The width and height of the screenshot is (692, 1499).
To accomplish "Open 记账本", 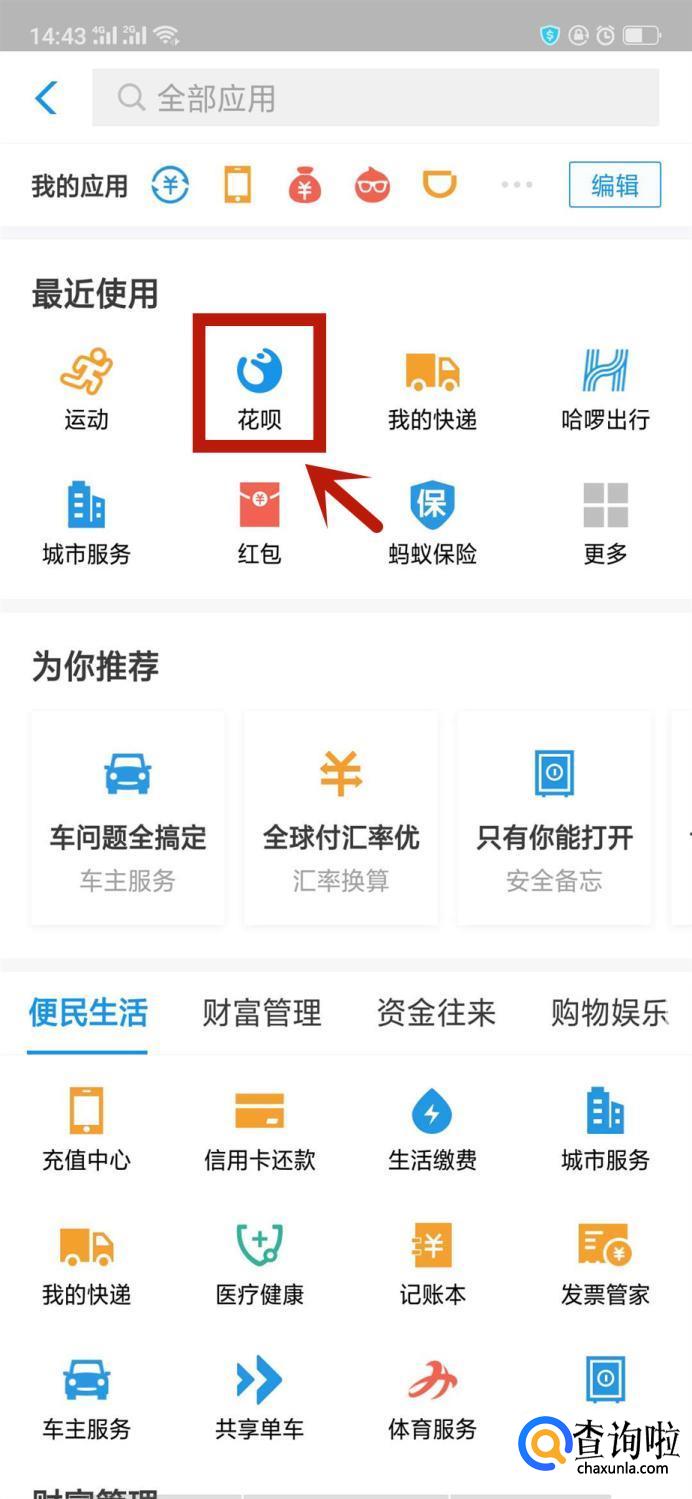I will [432, 1263].
